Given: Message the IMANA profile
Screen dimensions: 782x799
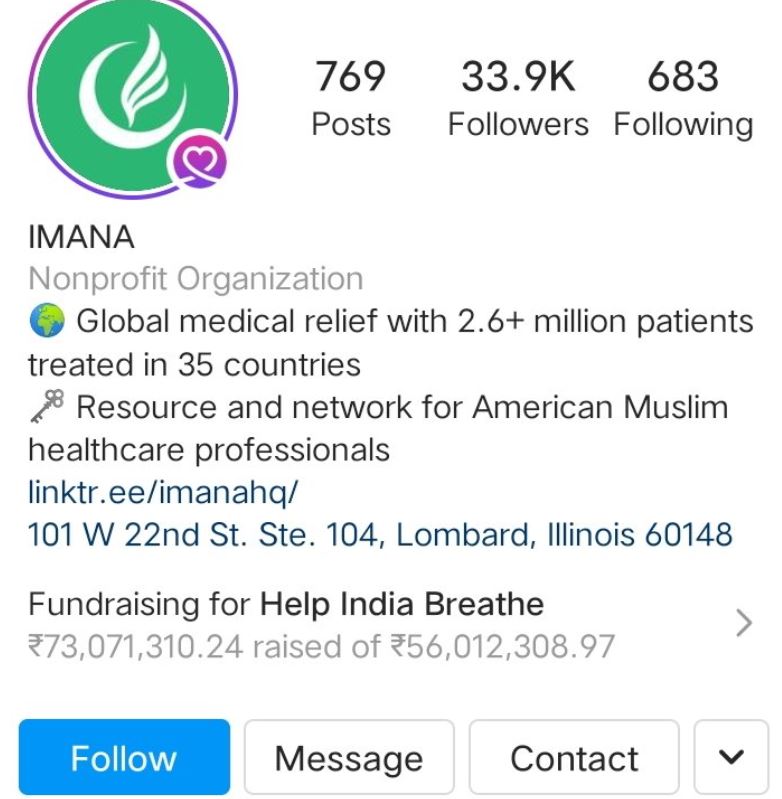Looking at the screenshot, I should click(348, 758).
